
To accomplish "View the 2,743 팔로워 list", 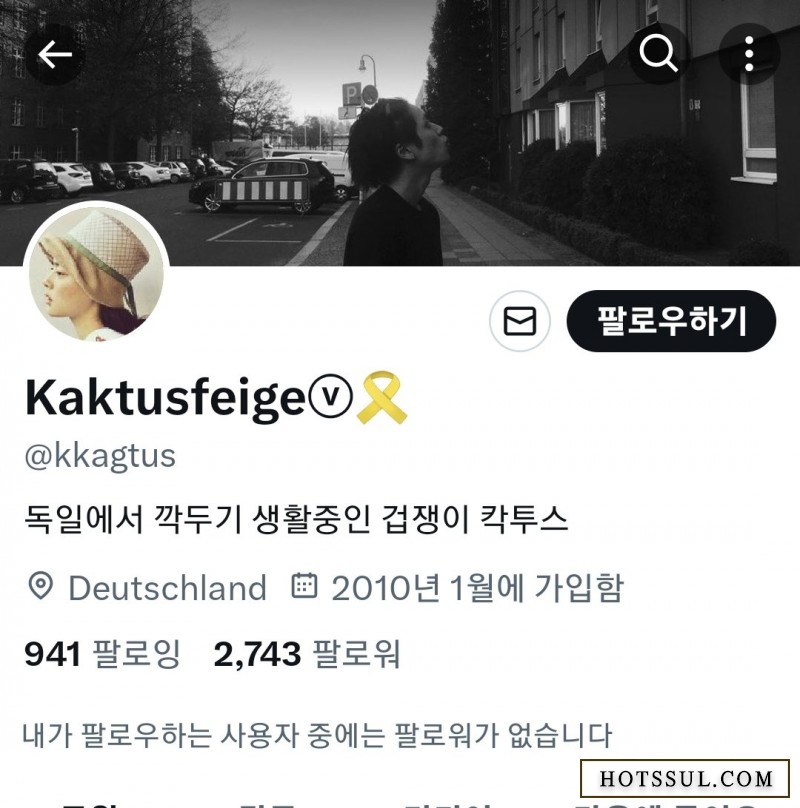I will [307, 654].
